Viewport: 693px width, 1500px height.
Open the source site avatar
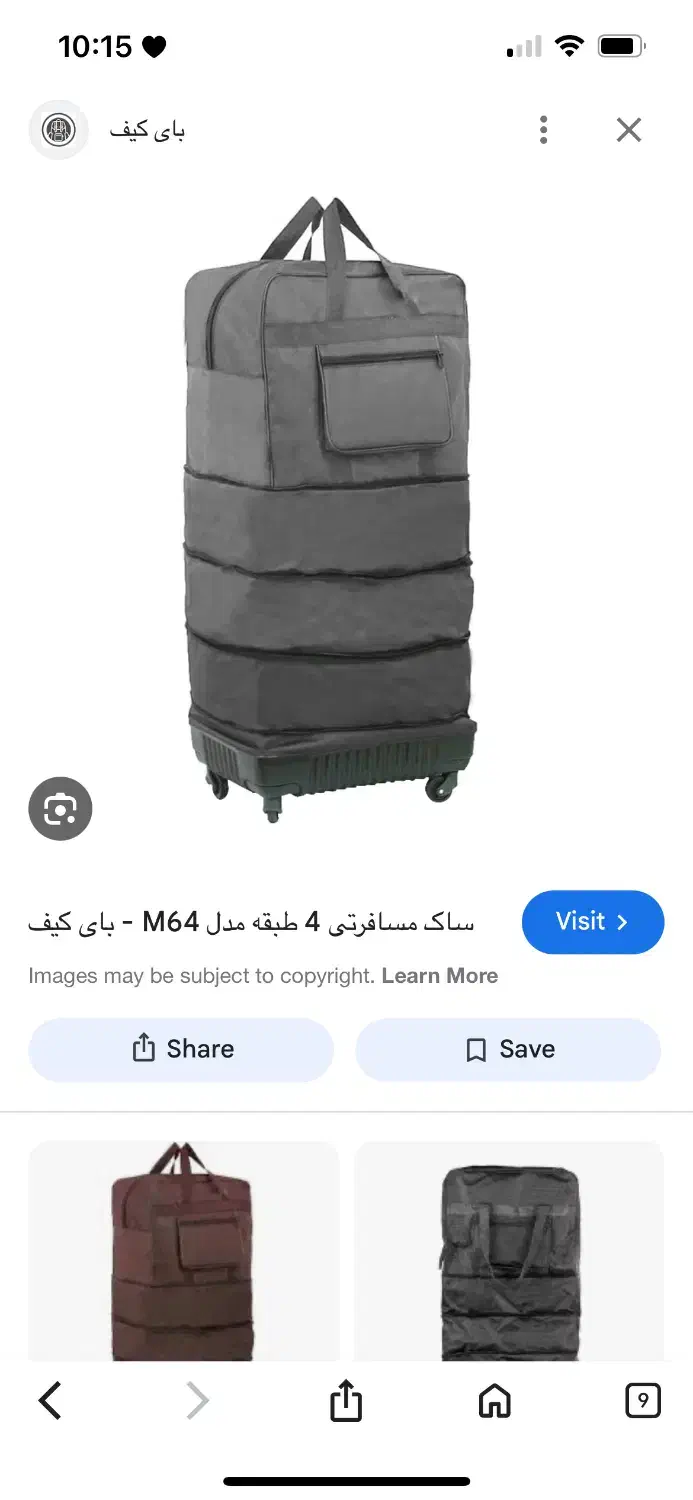(59, 130)
